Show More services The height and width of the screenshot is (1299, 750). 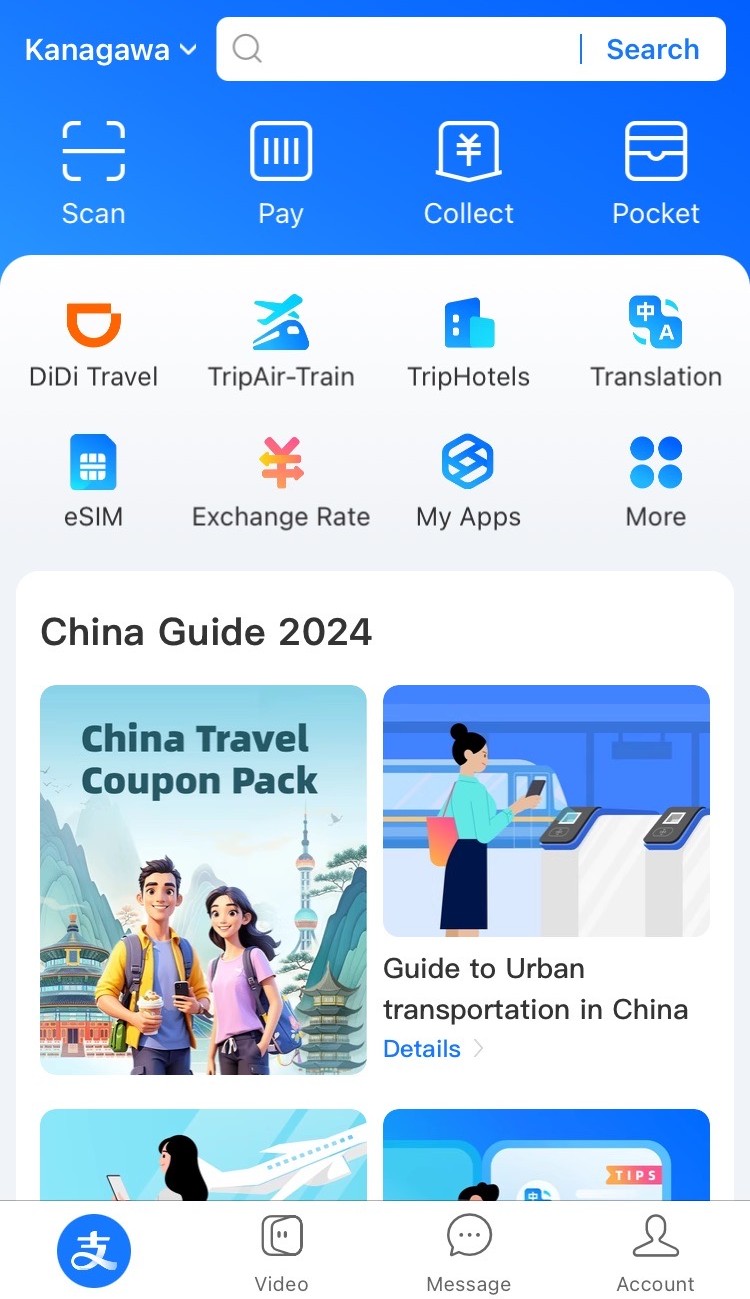(656, 482)
